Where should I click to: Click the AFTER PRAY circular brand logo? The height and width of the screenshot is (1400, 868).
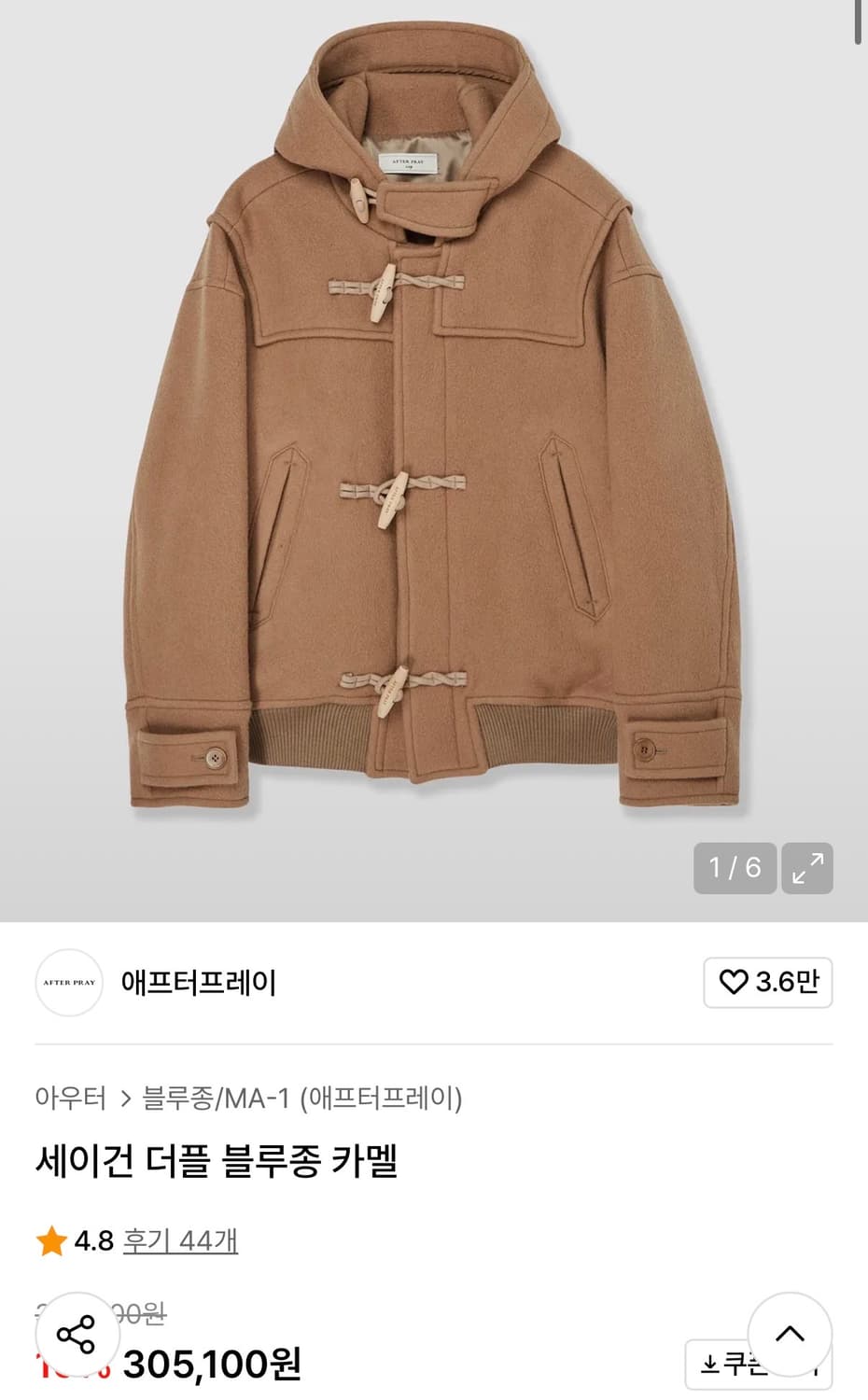pos(67,982)
